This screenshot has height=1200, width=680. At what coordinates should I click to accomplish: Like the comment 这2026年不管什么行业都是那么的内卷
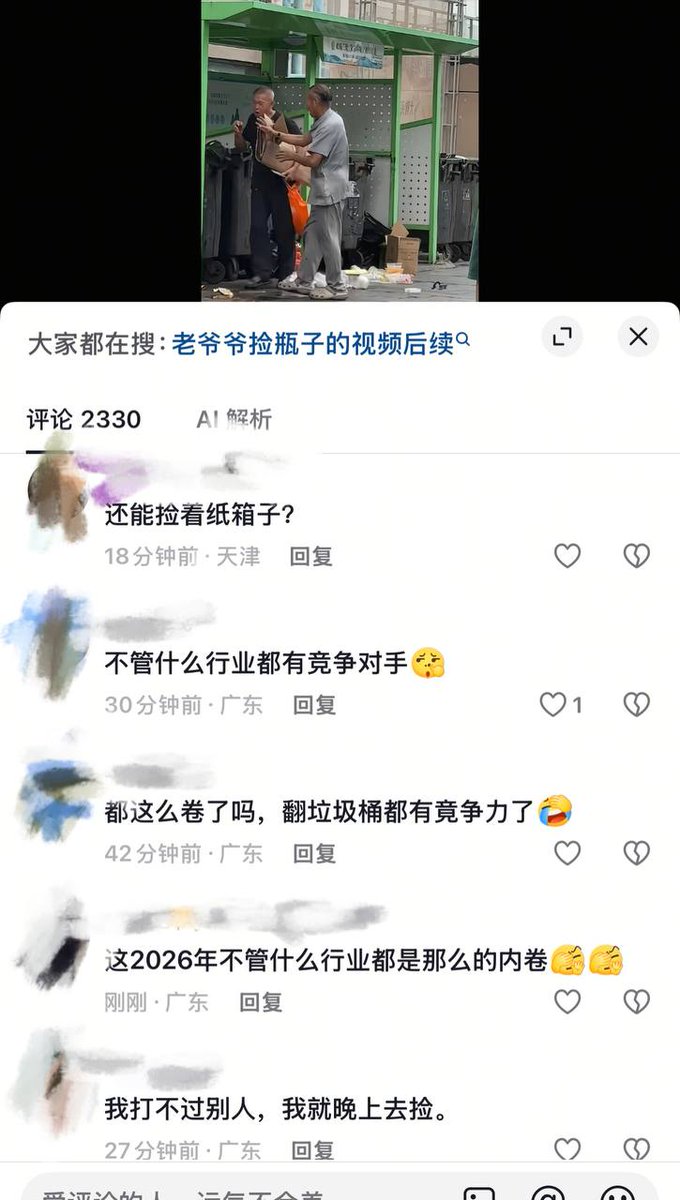tap(567, 1001)
